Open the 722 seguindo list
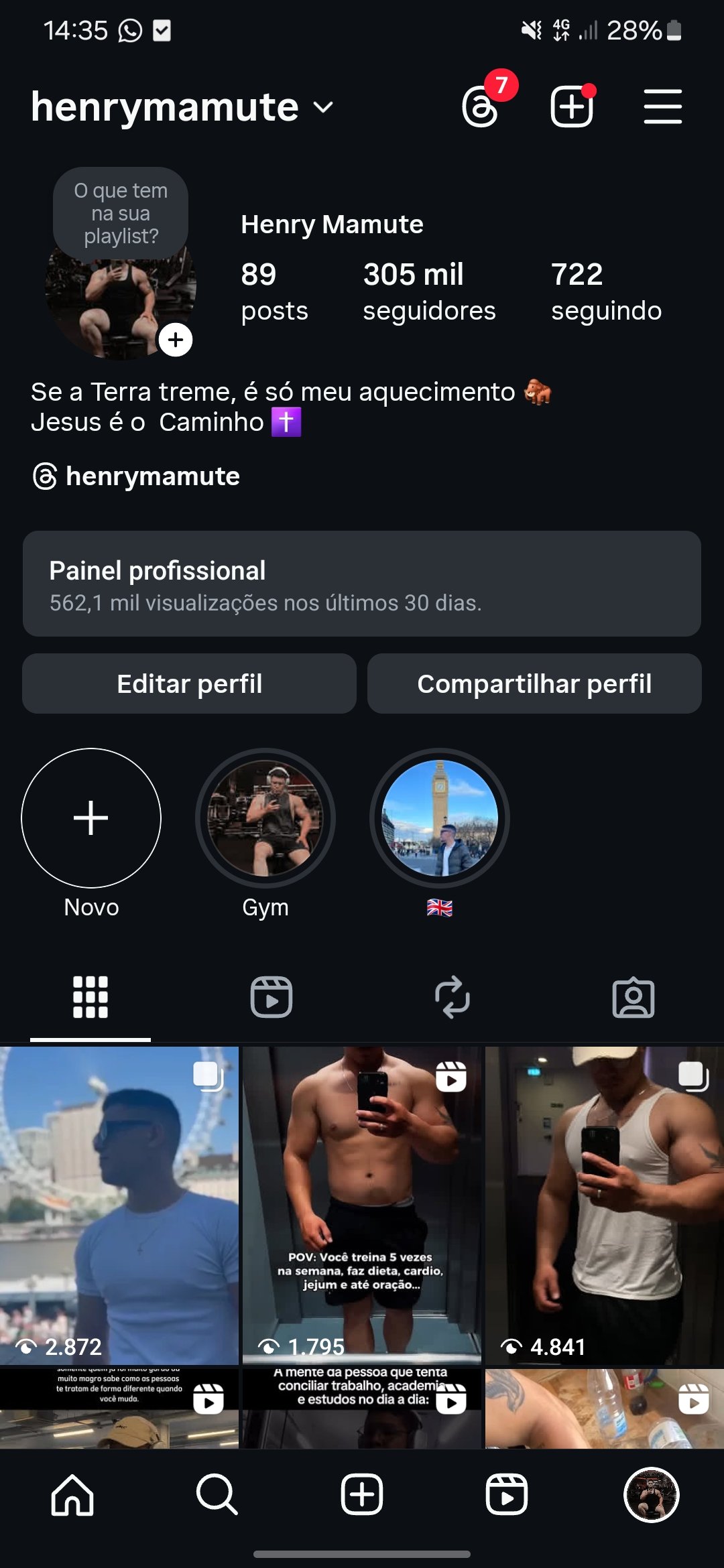The width and height of the screenshot is (724, 1568). [x=606, y=291]
